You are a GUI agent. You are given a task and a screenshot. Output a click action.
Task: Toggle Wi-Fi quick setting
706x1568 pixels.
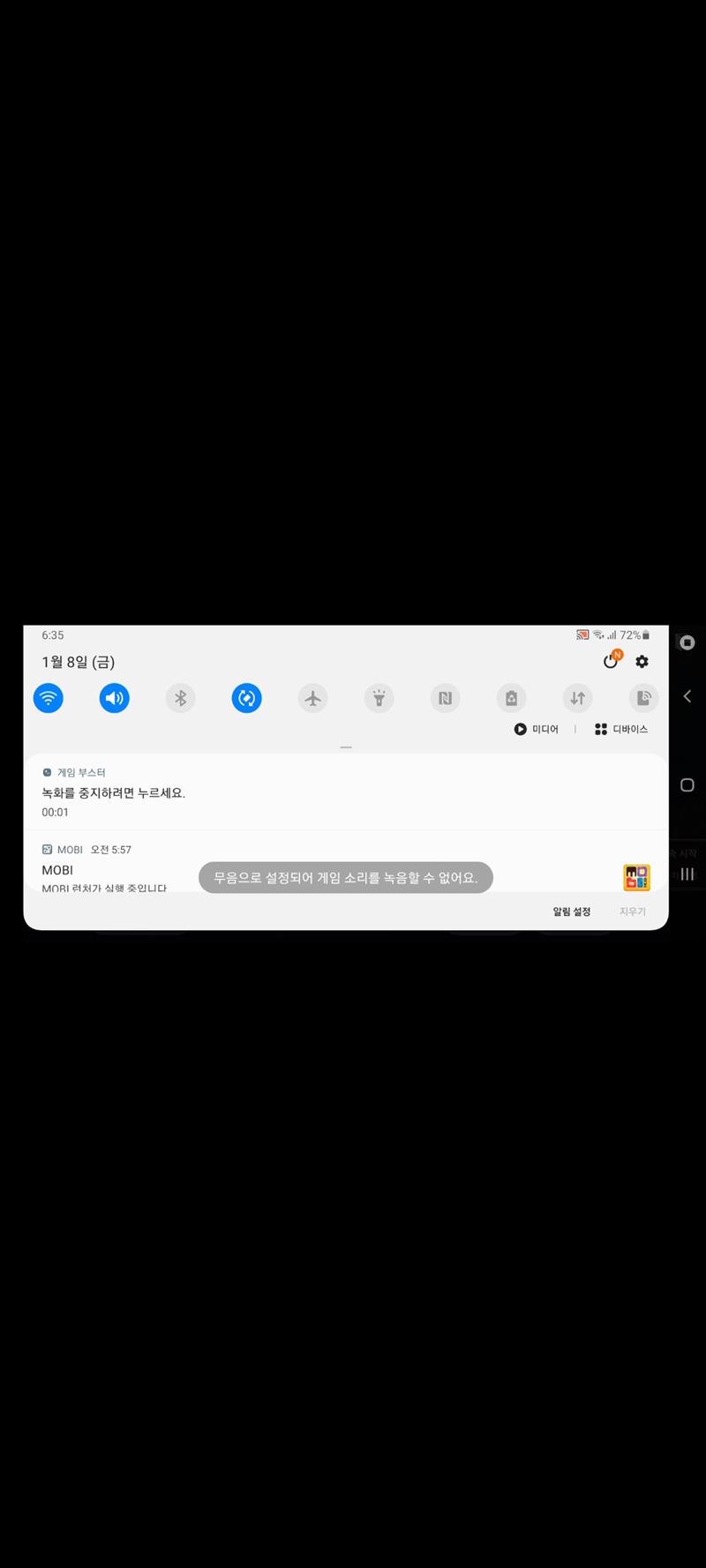click(49, 698)
